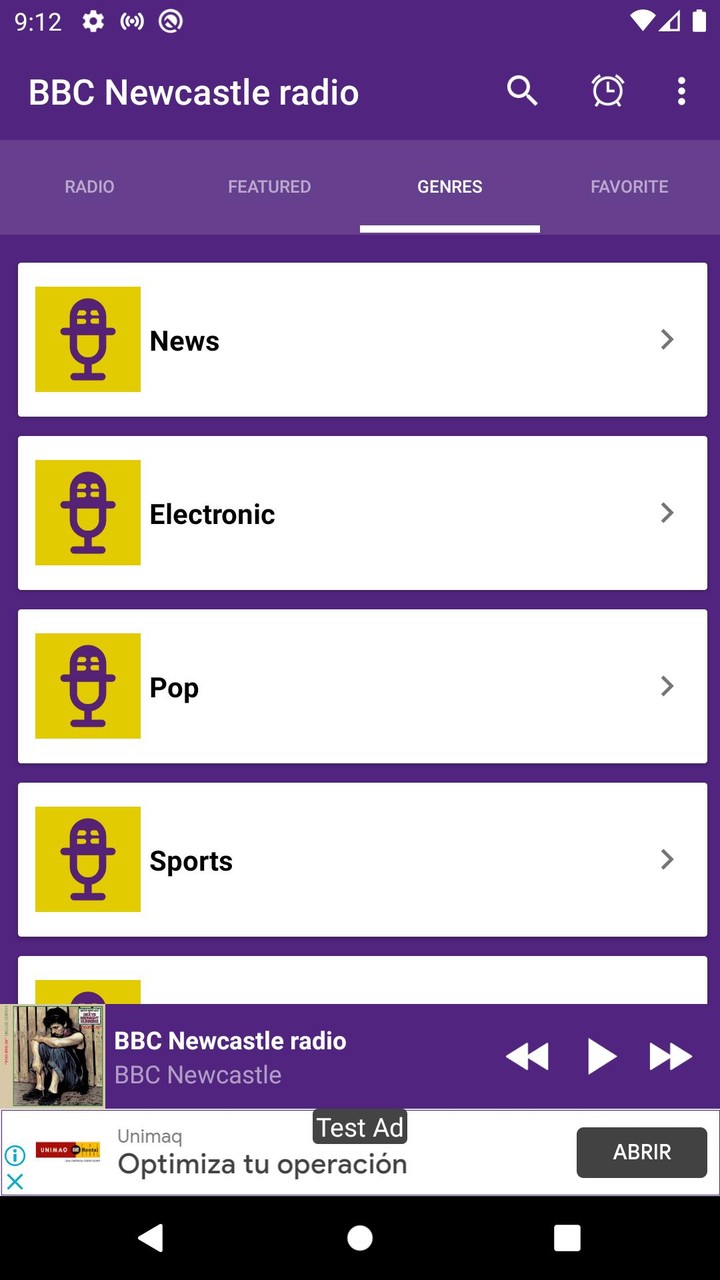Viewport: 720px width, 1280px height.
Task: Switch to the FEATURED tab
Action: (x=269, y=187)
